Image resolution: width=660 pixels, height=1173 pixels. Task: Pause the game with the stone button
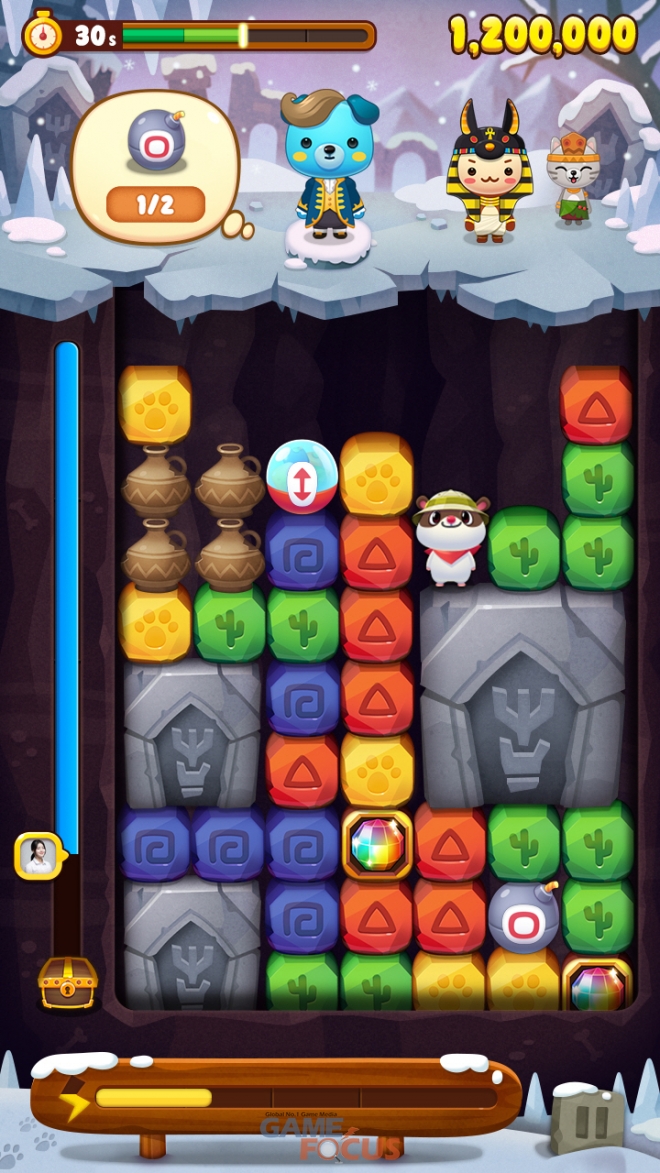tap(590, 1121)
